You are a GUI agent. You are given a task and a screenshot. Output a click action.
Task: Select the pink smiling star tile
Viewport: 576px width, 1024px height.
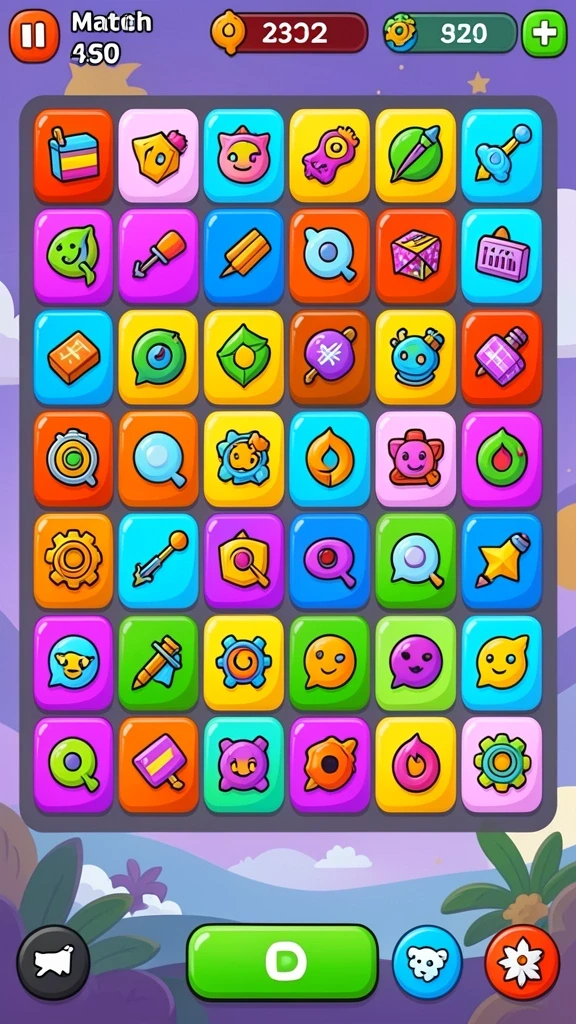(x=415, y=459)
